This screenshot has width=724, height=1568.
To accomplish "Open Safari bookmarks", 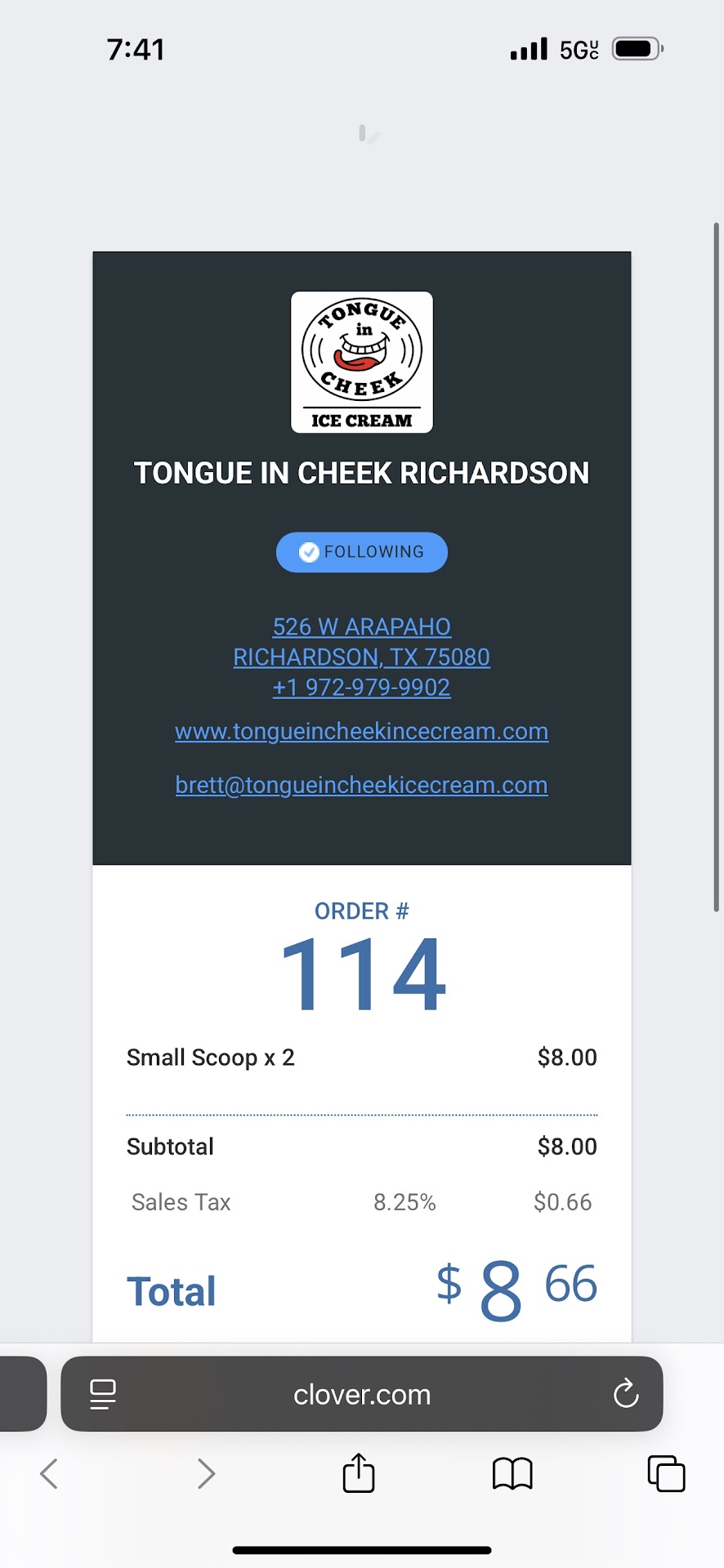I will (x=512, y=1474).
